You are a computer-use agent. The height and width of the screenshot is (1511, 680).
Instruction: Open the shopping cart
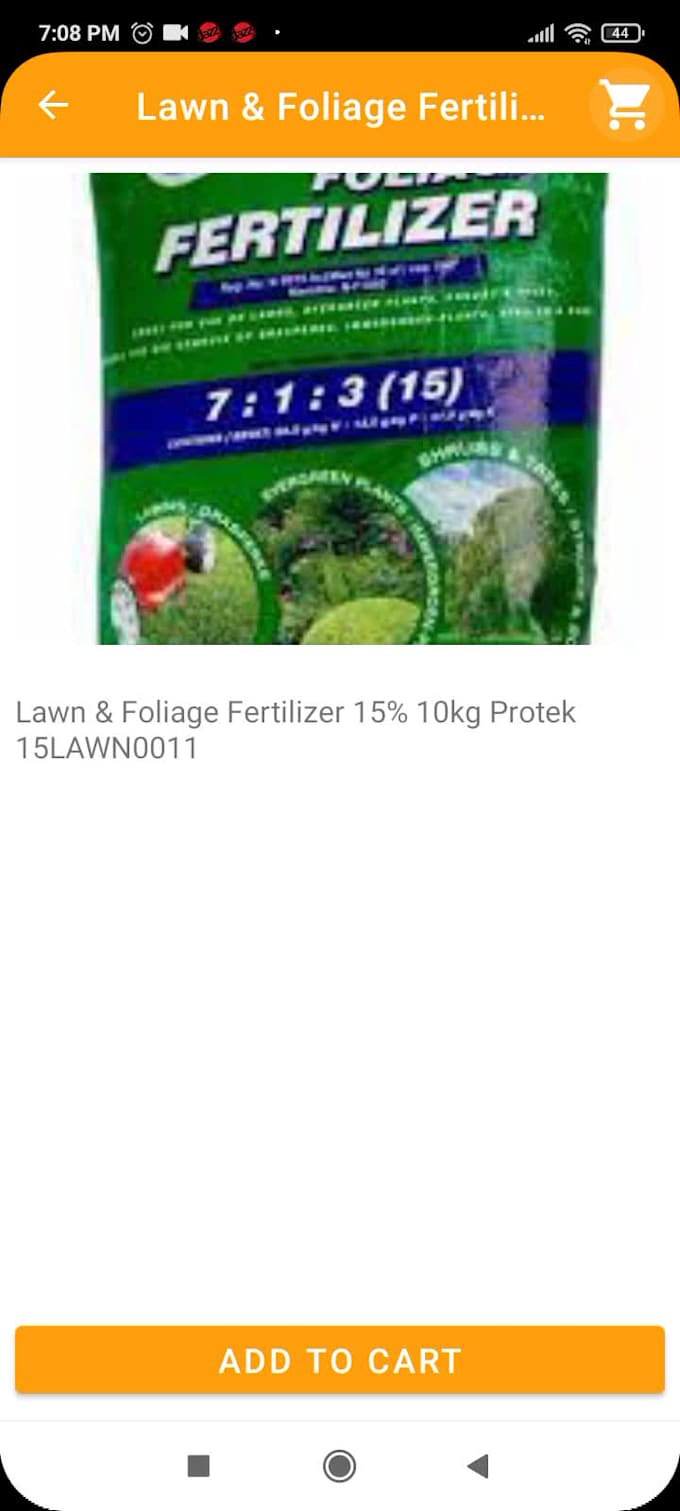pyautogui.click(x=626, y=105)
